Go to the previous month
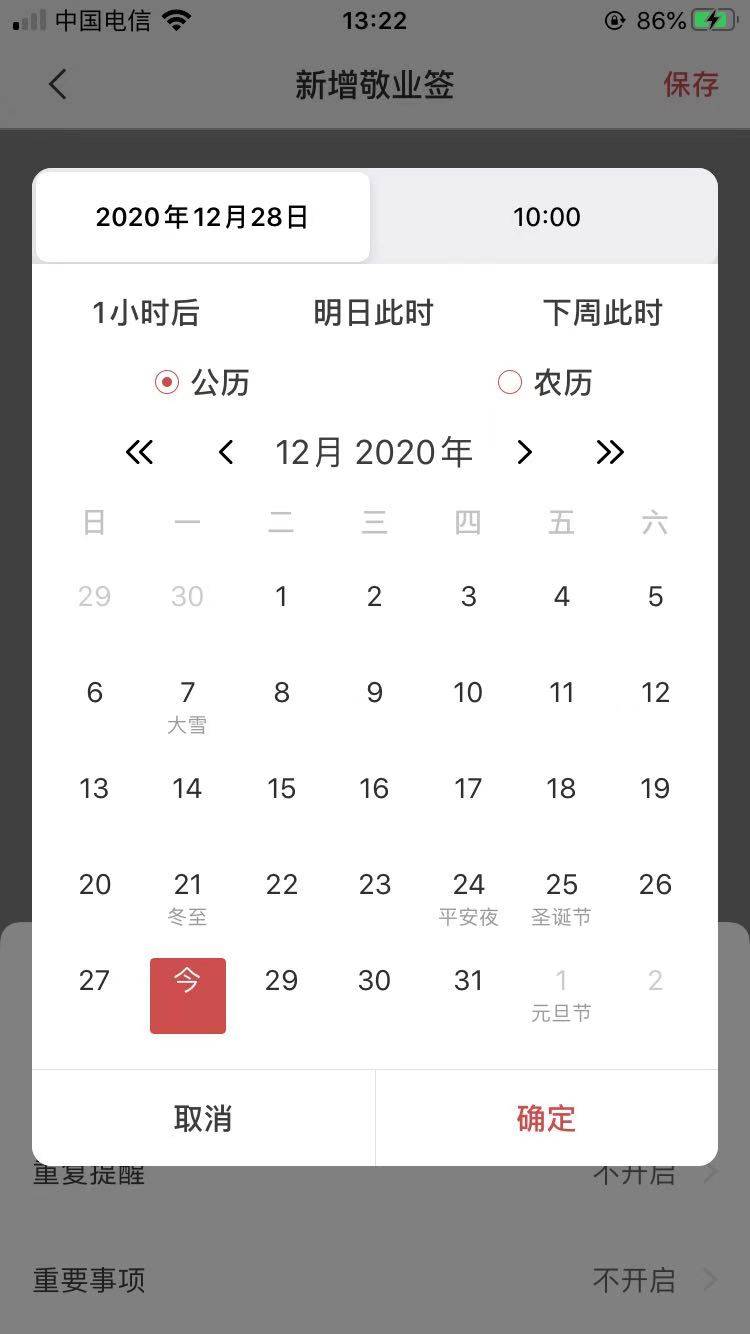 (x=226, y=453)
